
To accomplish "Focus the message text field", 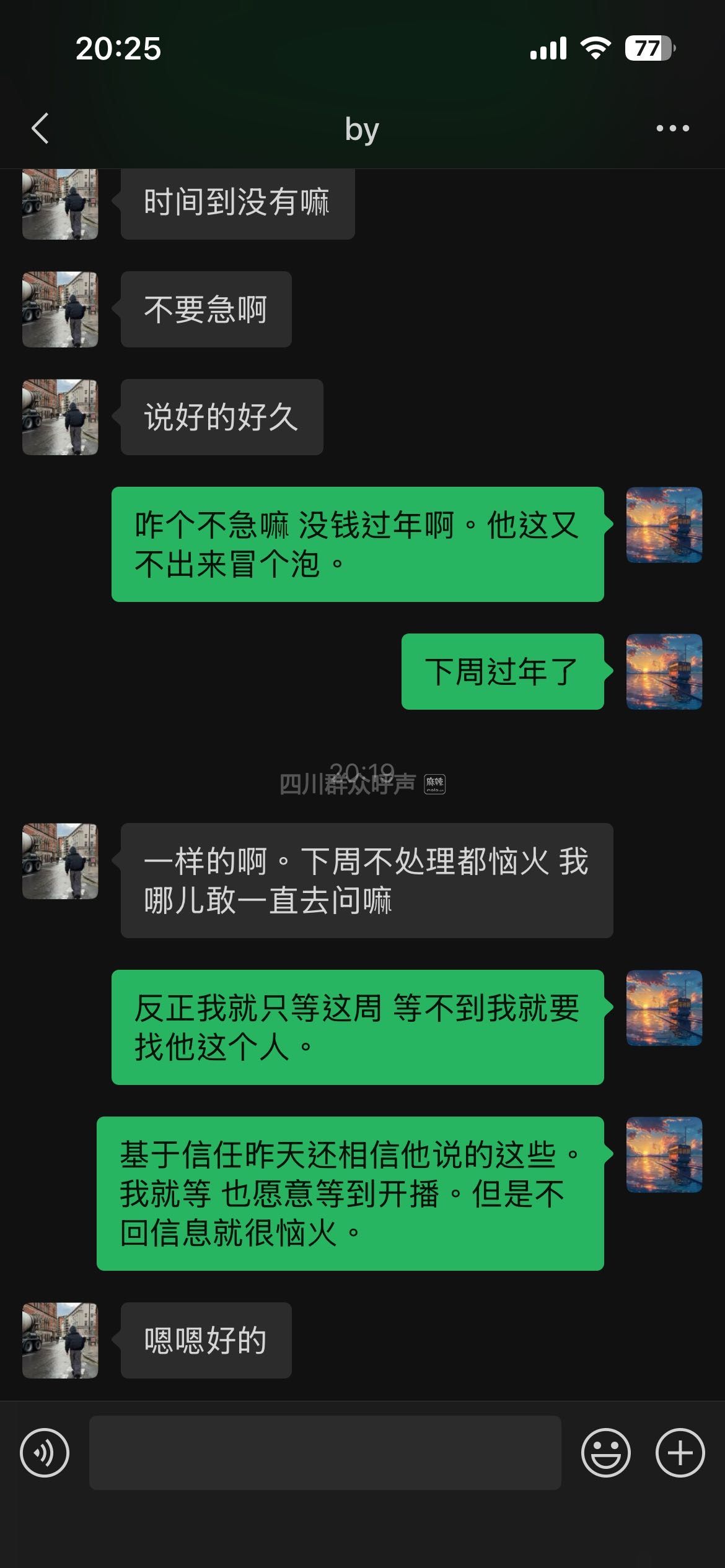I will click(325, 1453).
